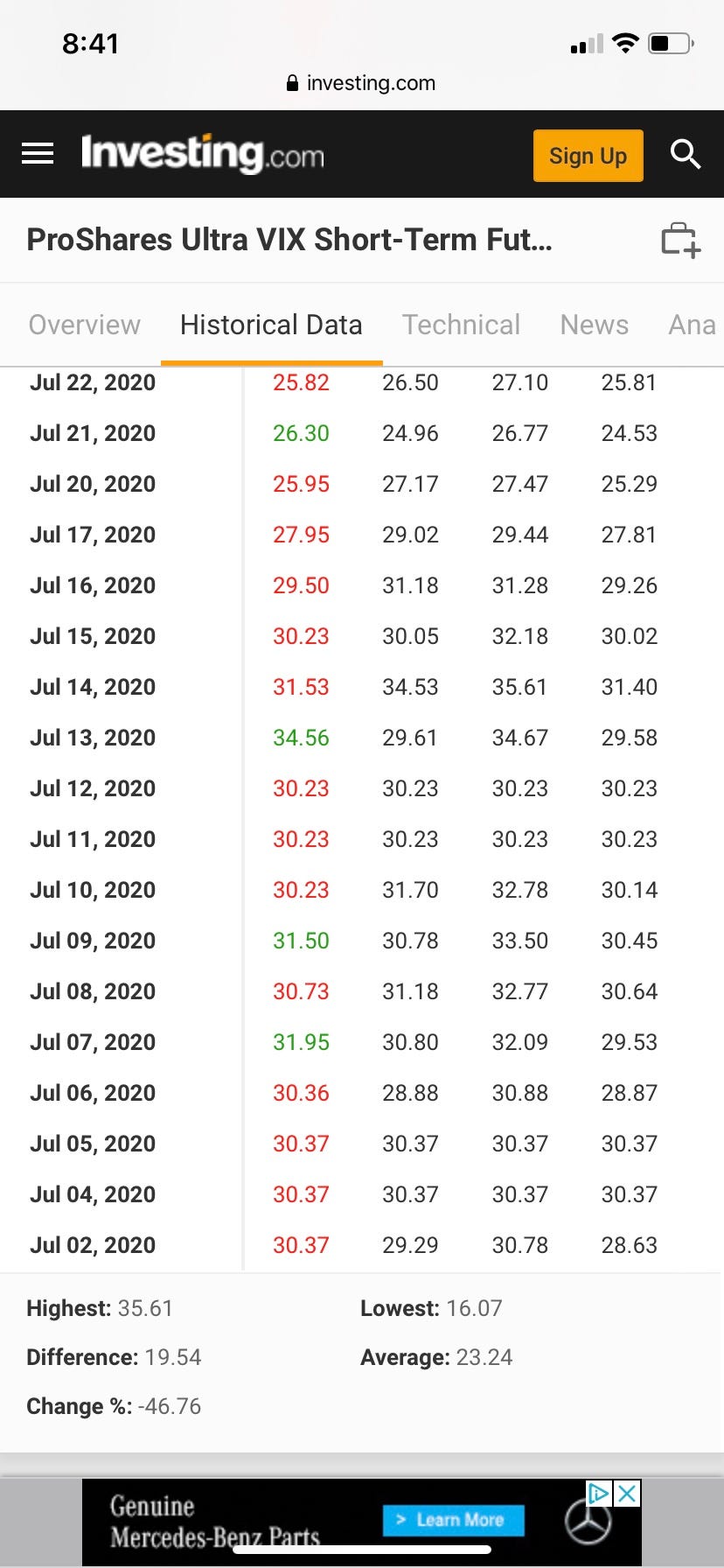Switch to the partially visible Analysis tab
724x1568 pixels.
695,325
